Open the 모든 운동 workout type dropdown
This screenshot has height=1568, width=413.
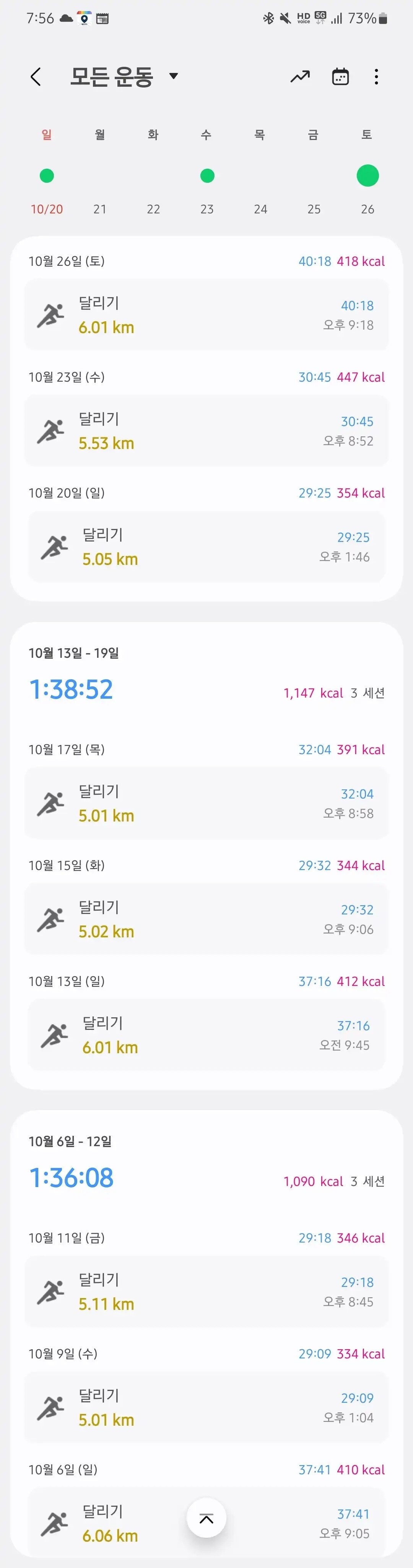point(124,77)
